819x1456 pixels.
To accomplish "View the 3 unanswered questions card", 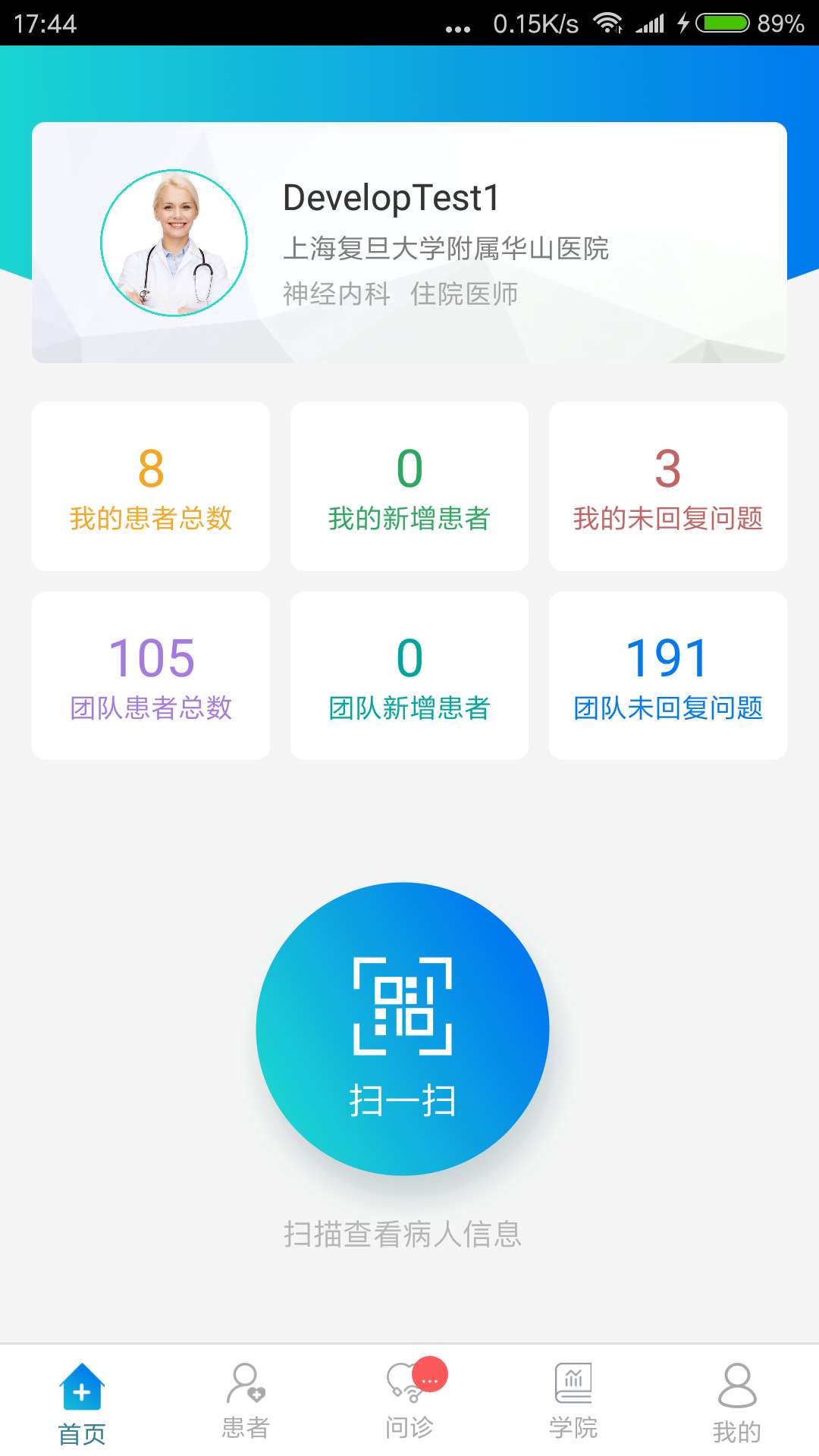I will [x=667, y=485].
